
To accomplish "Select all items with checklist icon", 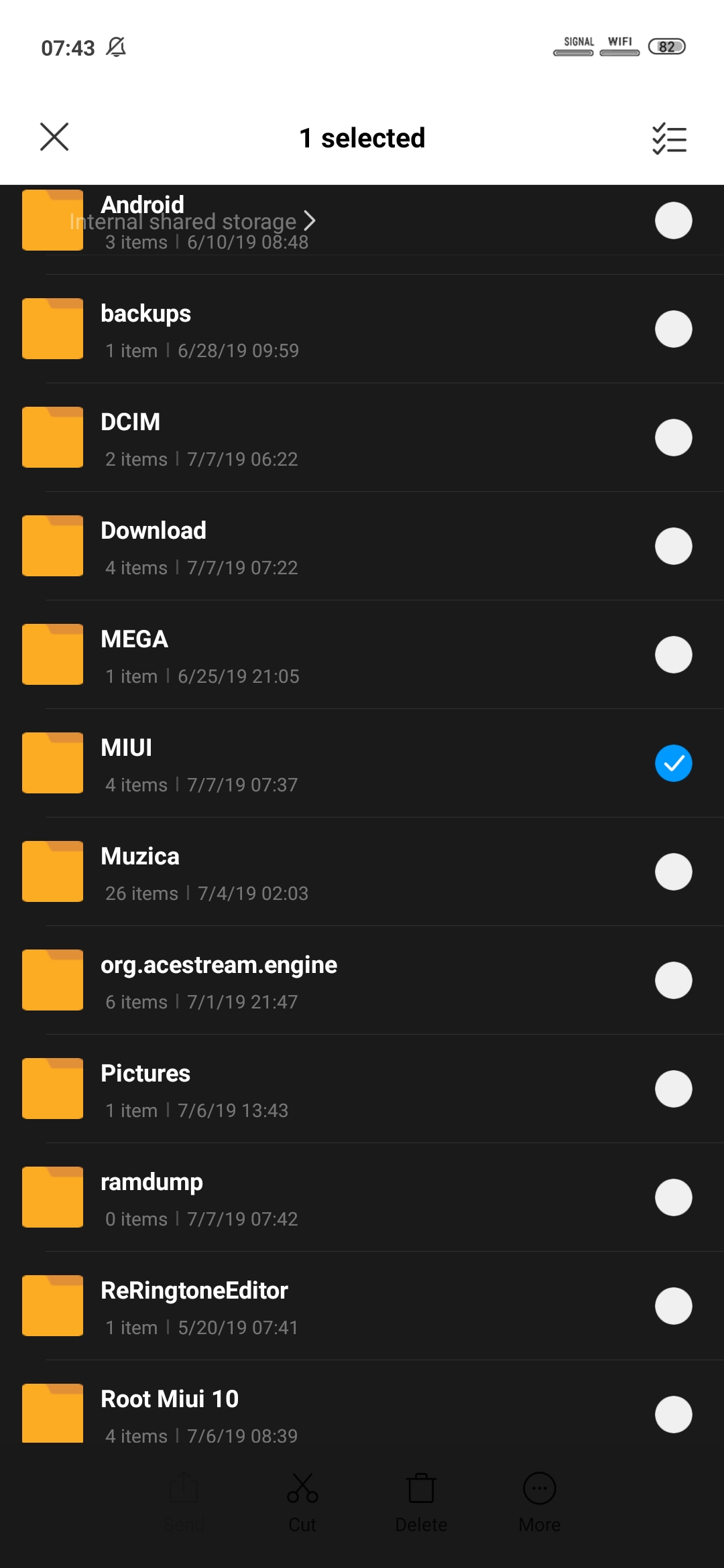I will click(x=669, y=139).
